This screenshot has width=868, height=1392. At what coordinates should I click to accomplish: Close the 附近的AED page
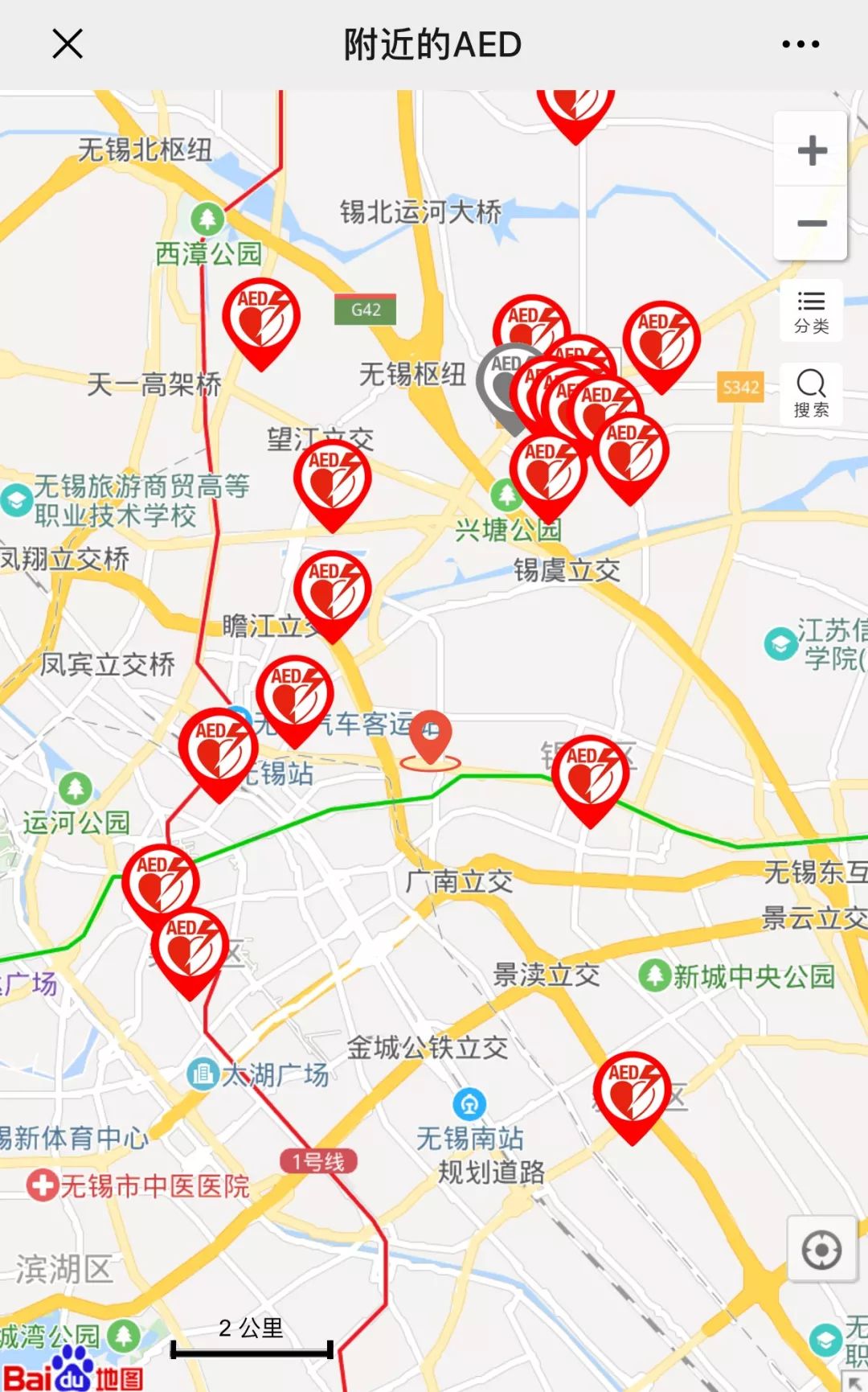click(x=68, y=44)
